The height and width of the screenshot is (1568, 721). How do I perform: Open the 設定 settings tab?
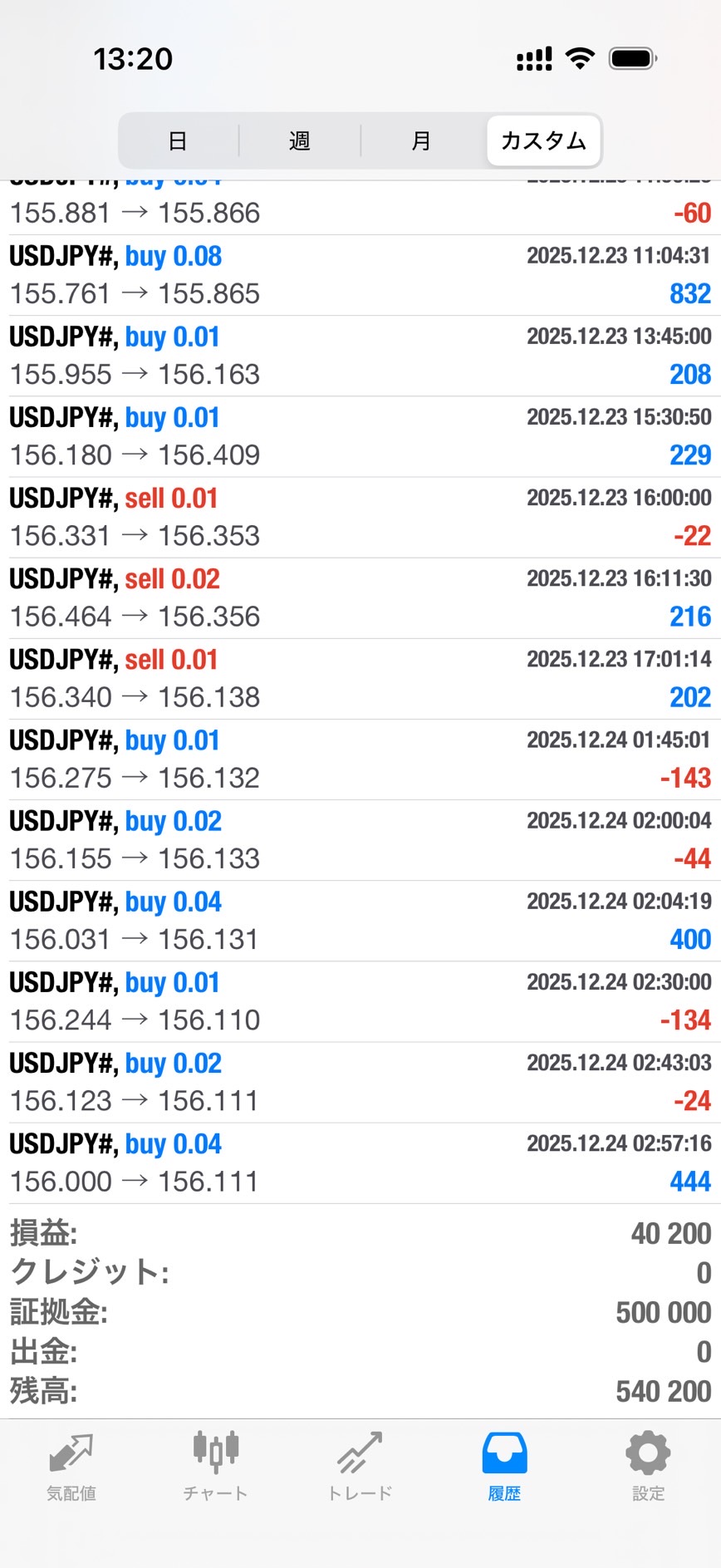pyautogui.click(x=648, y=1467)
